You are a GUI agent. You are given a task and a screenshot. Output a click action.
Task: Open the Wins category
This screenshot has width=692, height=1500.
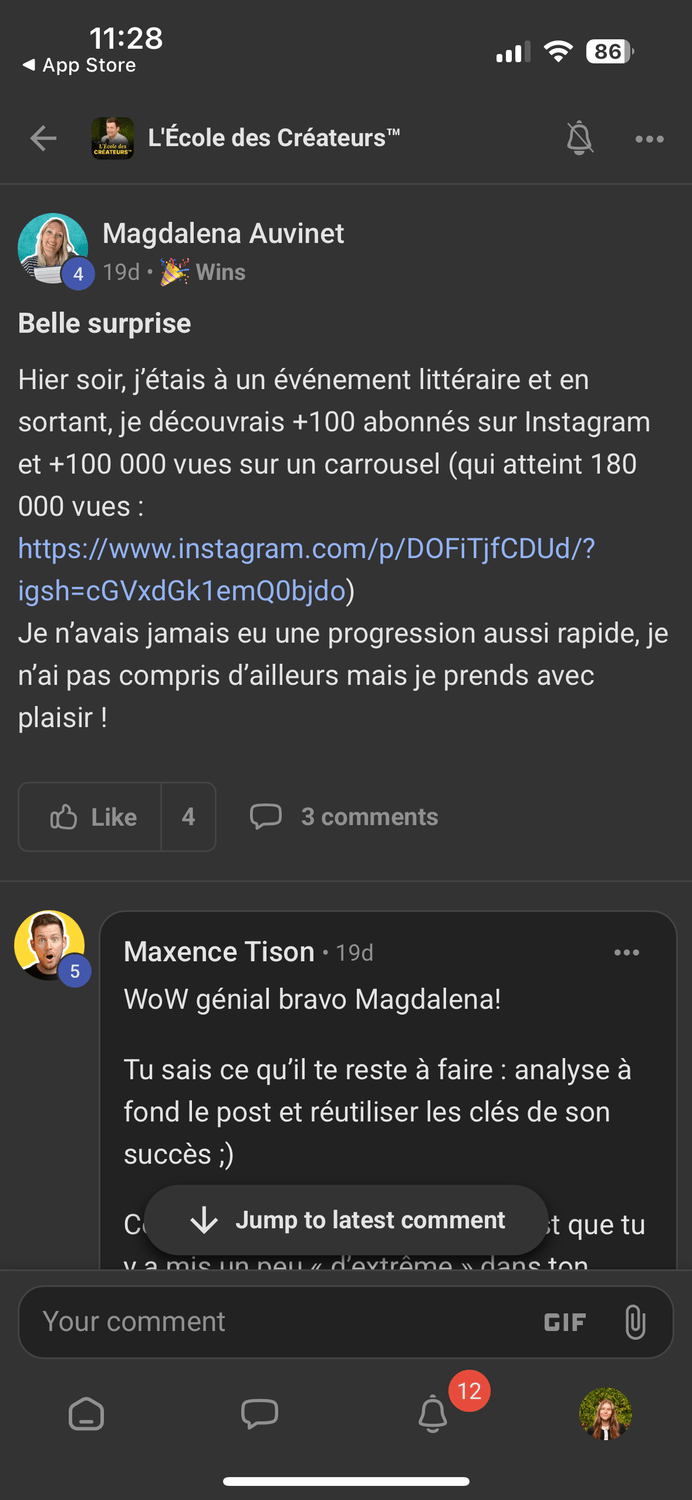(204, 272)
